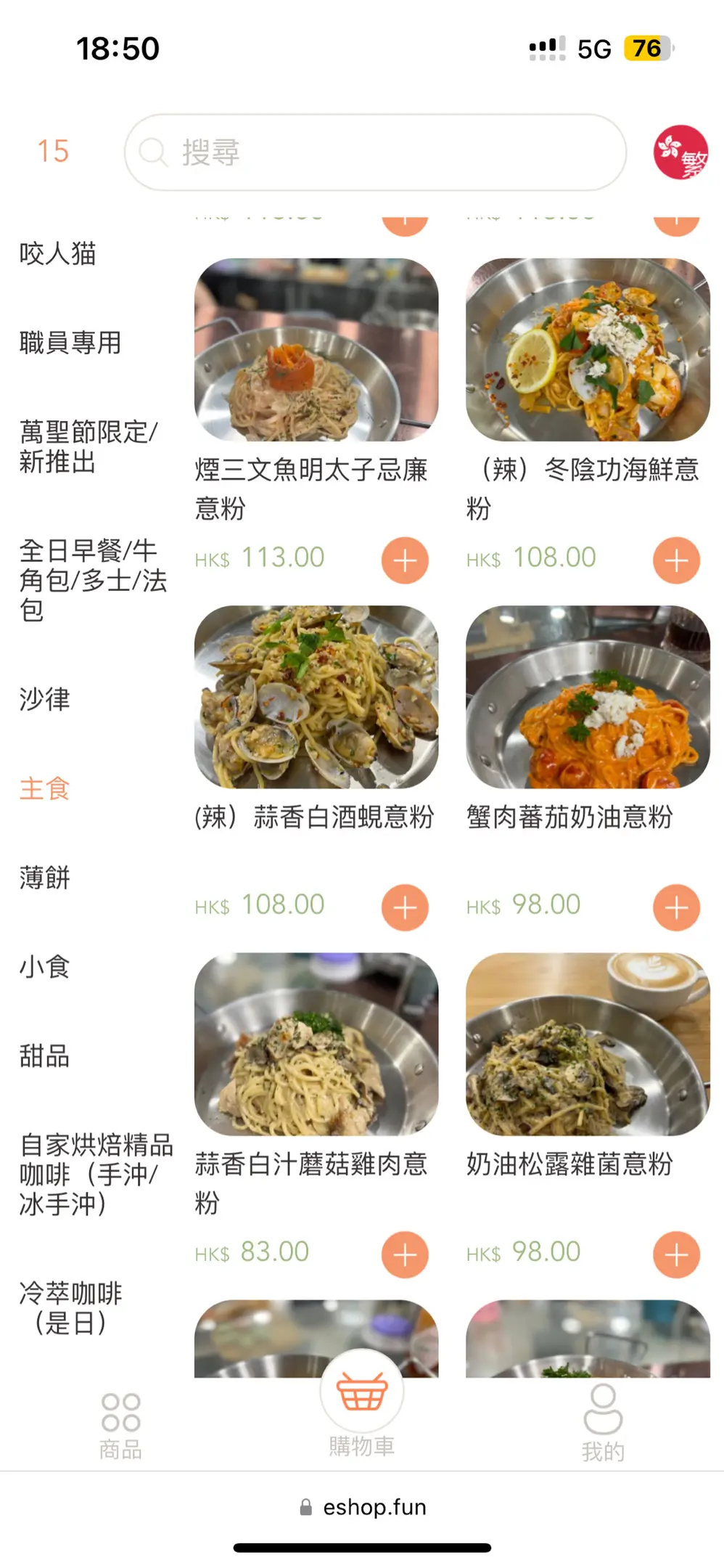Add (辣）蒜香白酒蜆意粉 to cart
The width and height of the screenshot is (724, 1568).
[405, 907]
